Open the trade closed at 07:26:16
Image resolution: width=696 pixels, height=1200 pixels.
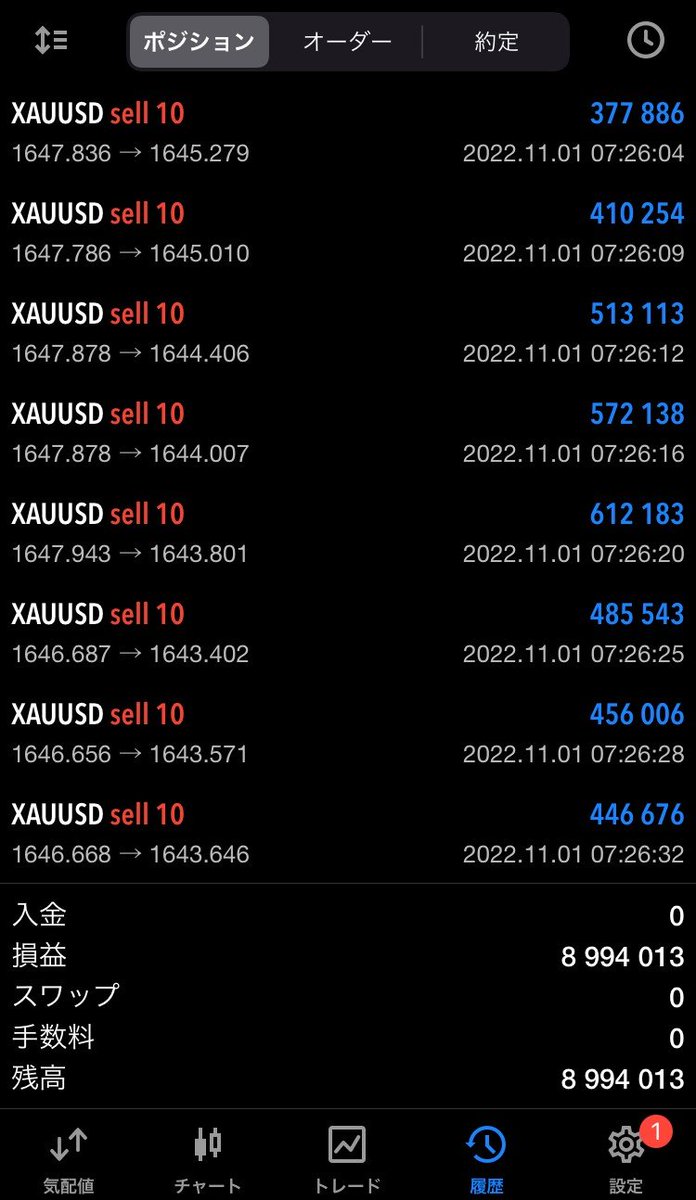(x=348, y=433)
